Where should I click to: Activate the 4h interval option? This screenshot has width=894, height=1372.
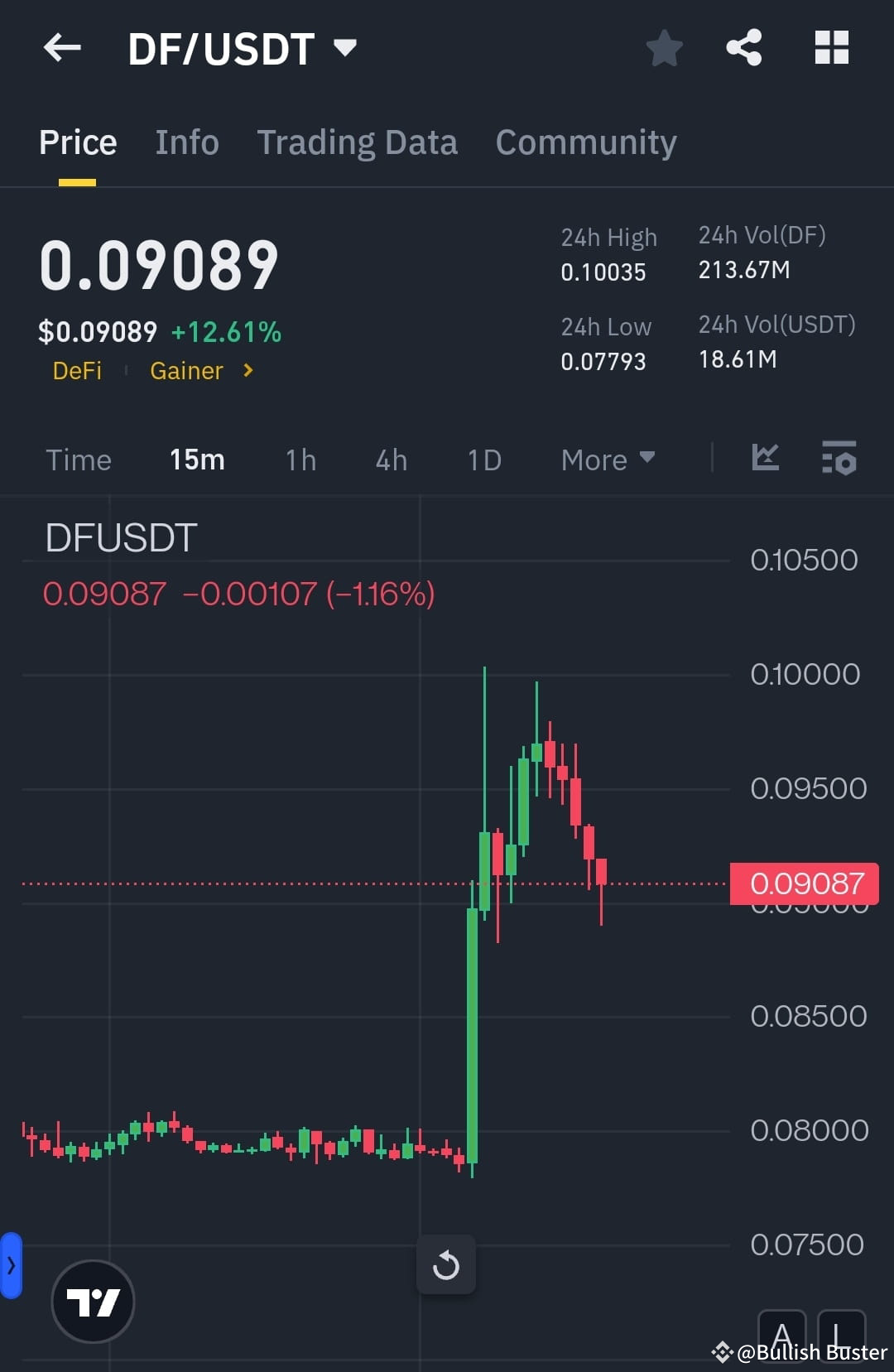pos(390,460)
